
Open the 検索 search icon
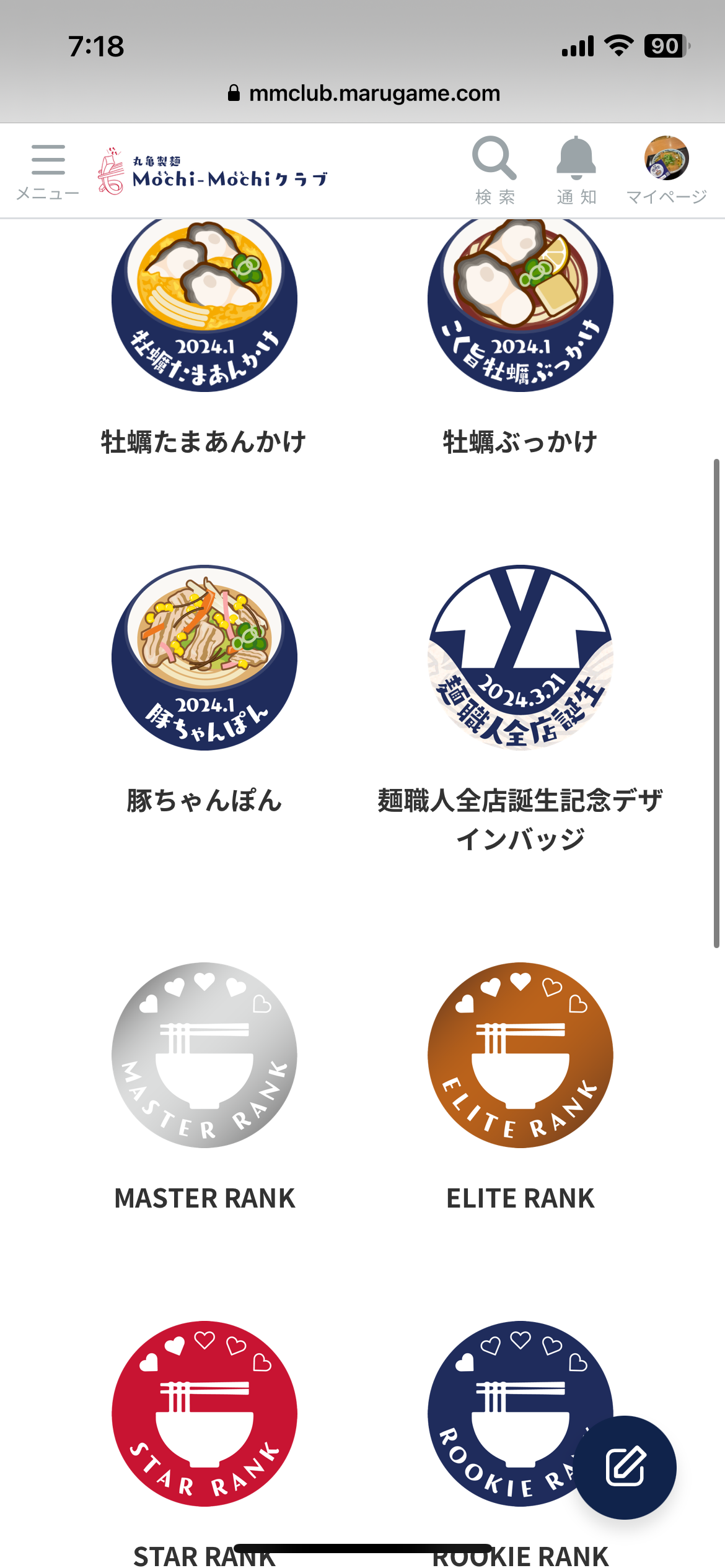point(494,170)
